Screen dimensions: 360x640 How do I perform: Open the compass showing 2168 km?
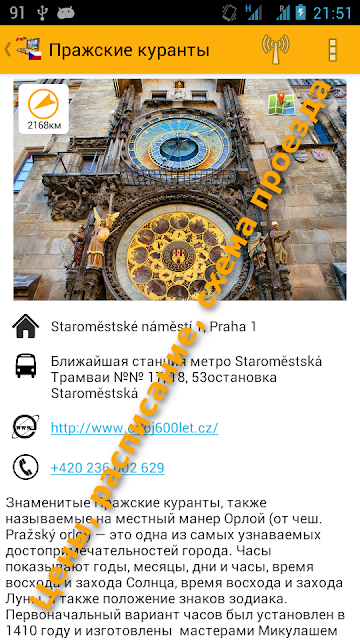click(x=44, y=109)
